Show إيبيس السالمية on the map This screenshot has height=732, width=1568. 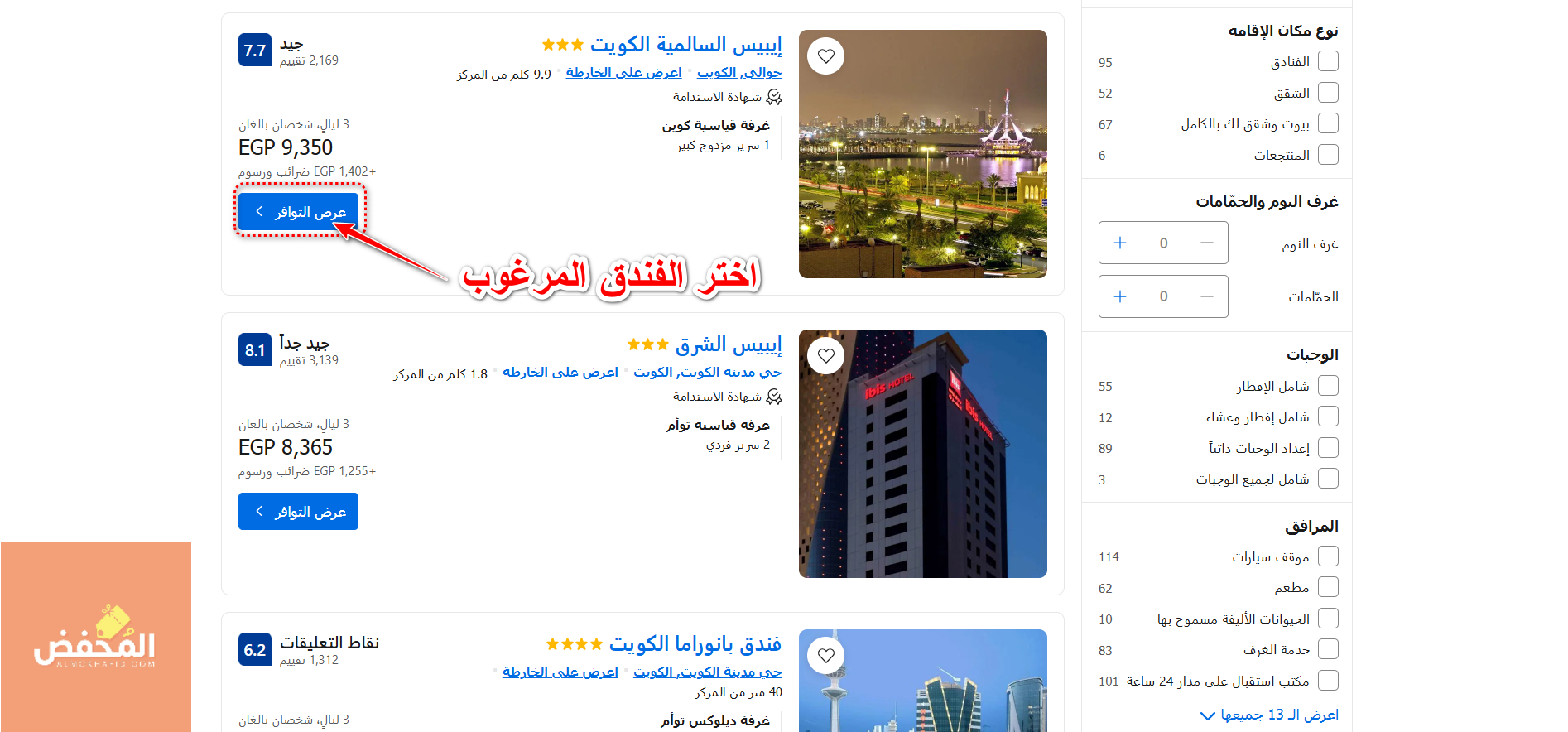tap(623, 73)
